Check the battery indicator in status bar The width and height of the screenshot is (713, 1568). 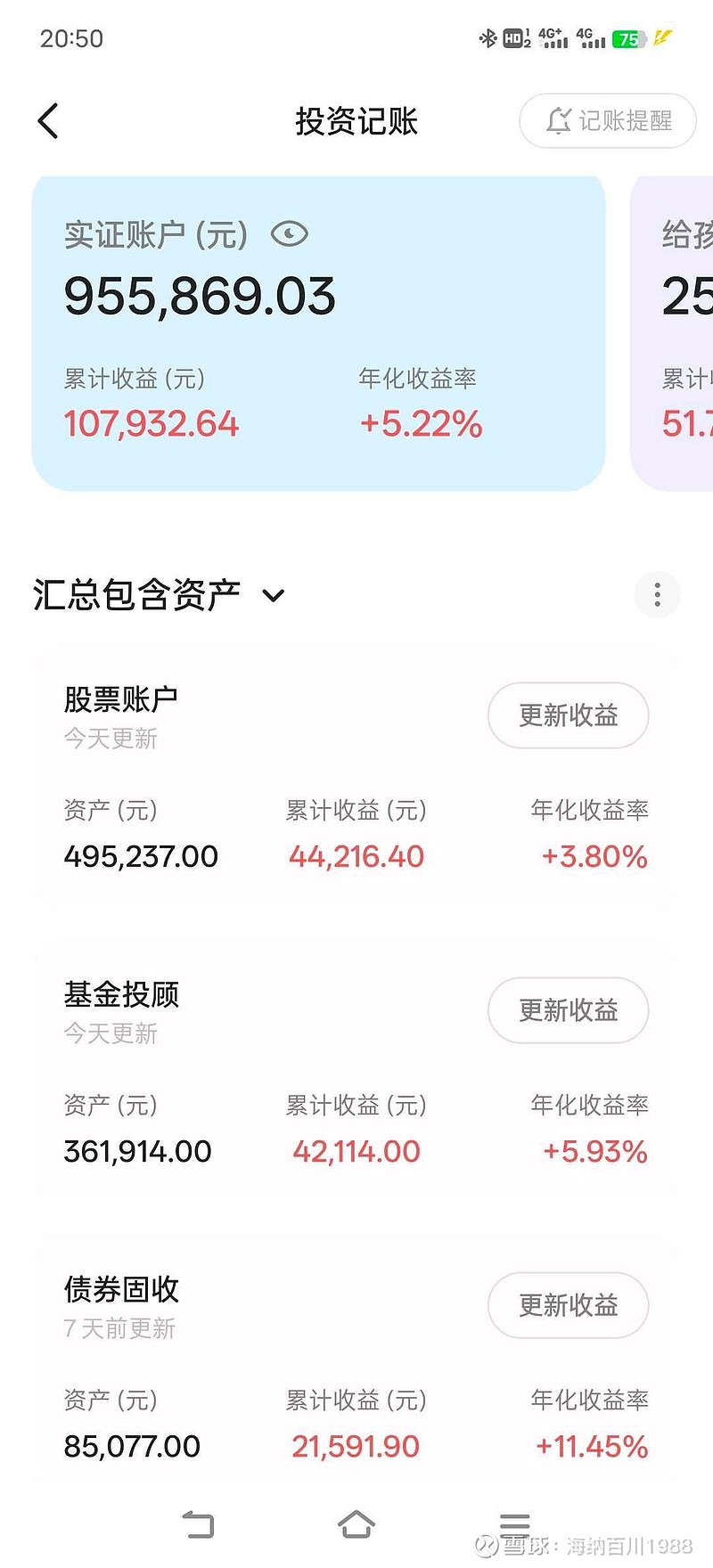[630, 38]
